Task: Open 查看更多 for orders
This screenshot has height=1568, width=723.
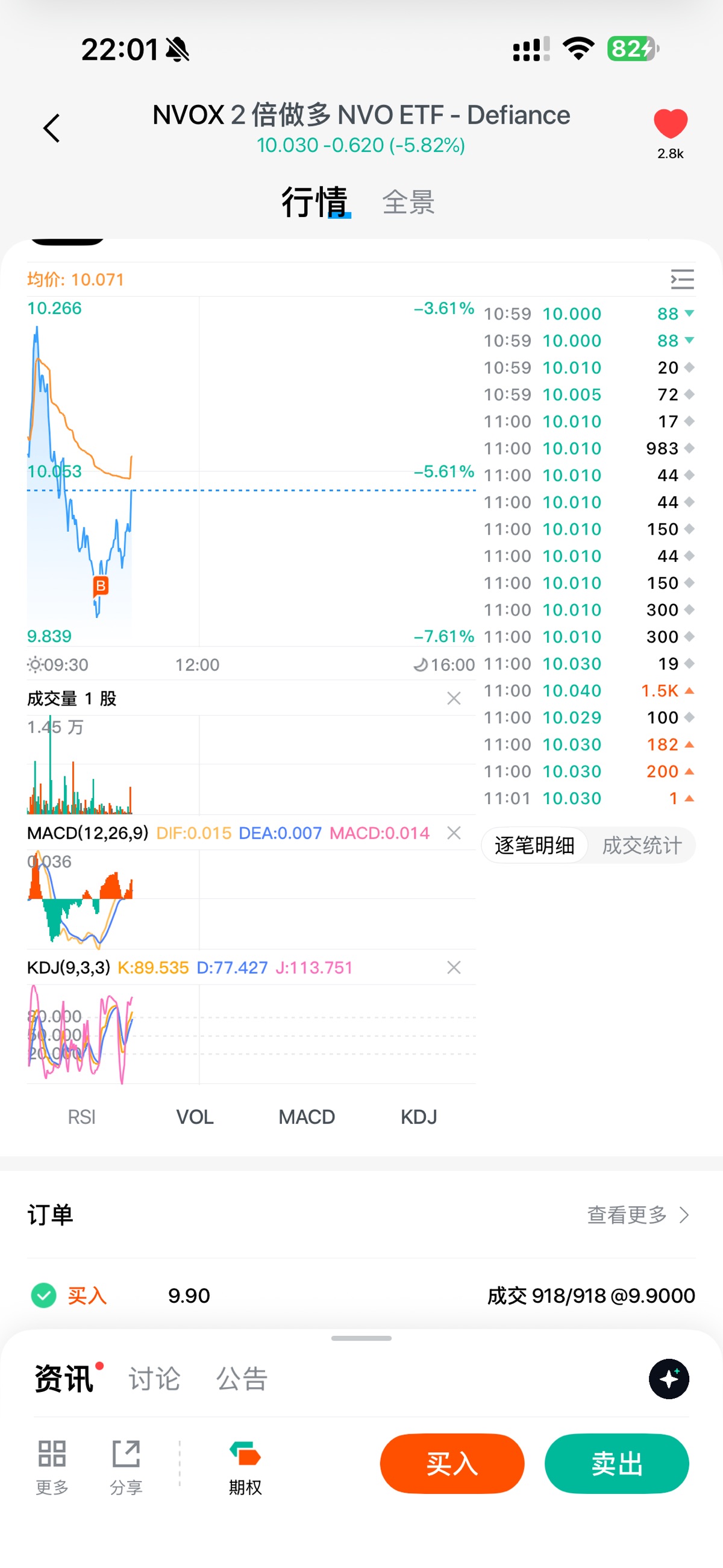Action: 637,1215
